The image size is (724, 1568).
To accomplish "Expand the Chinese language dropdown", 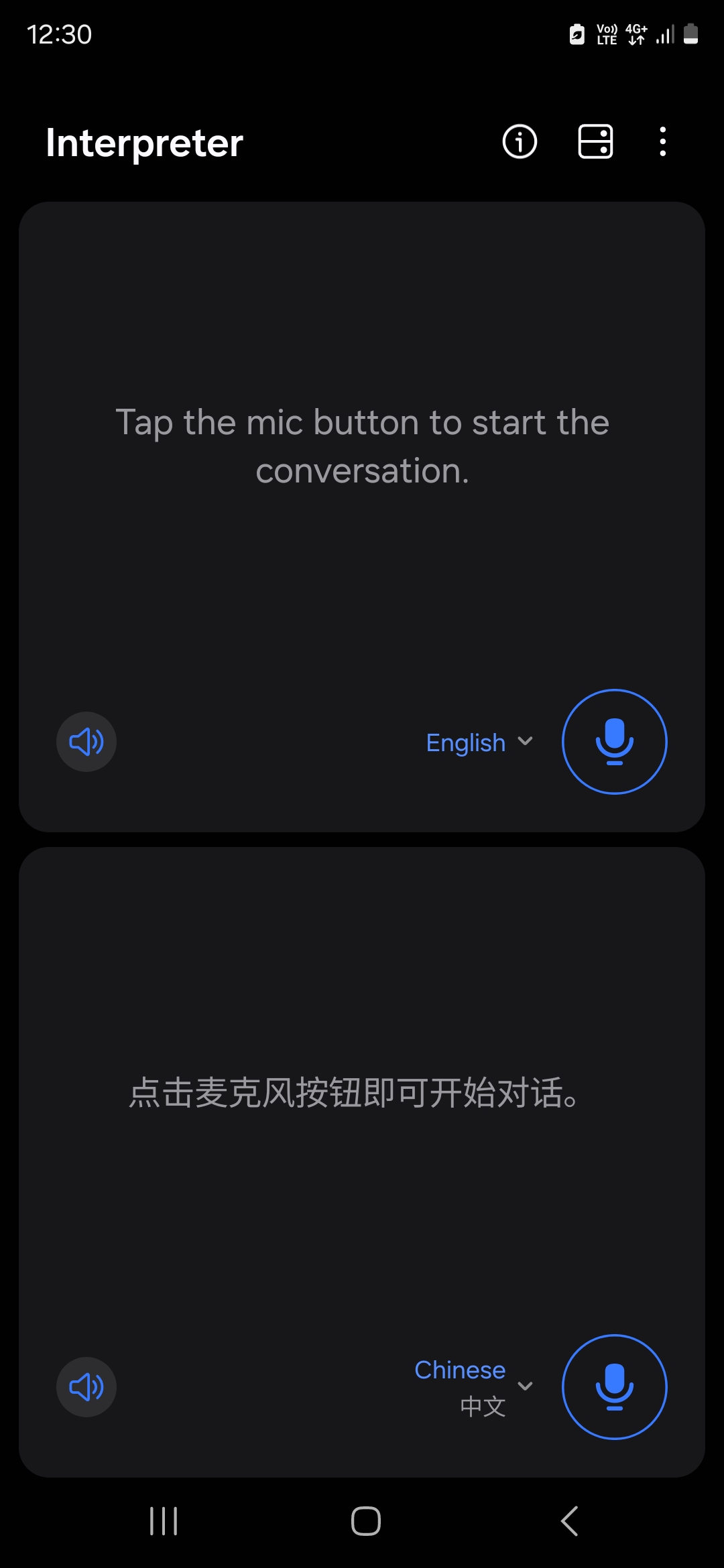I will pyautogui.click(x=474, y=1386).
